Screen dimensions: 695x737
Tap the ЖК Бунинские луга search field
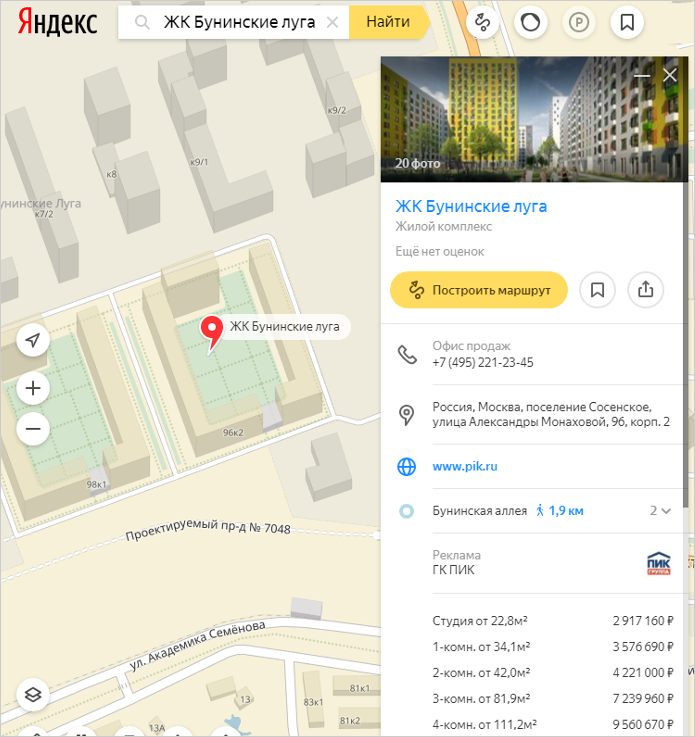click(x=240, y=22)
